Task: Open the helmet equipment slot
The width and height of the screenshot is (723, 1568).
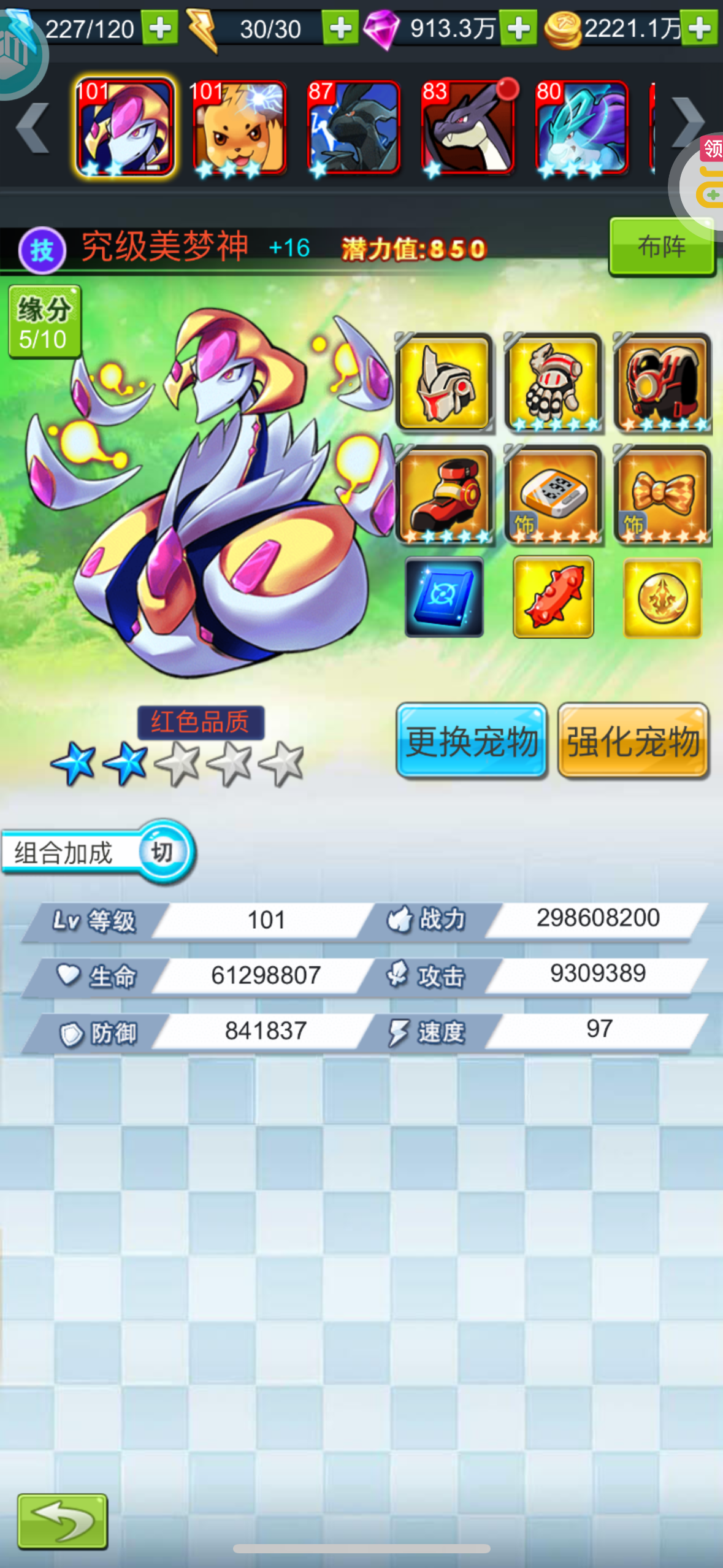Action: click(x=444, y=383)
